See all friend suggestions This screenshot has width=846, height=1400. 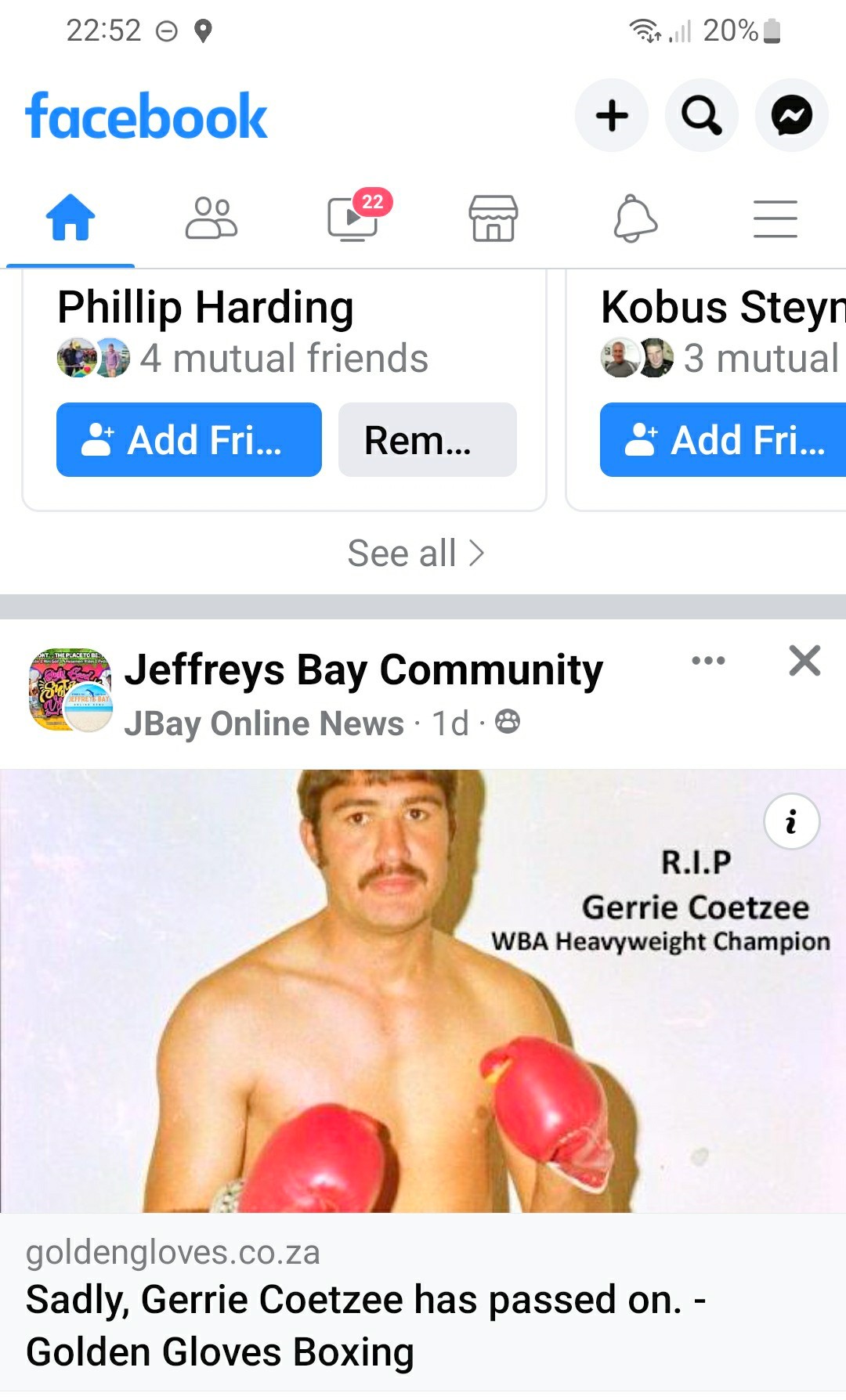coord(416,554)
